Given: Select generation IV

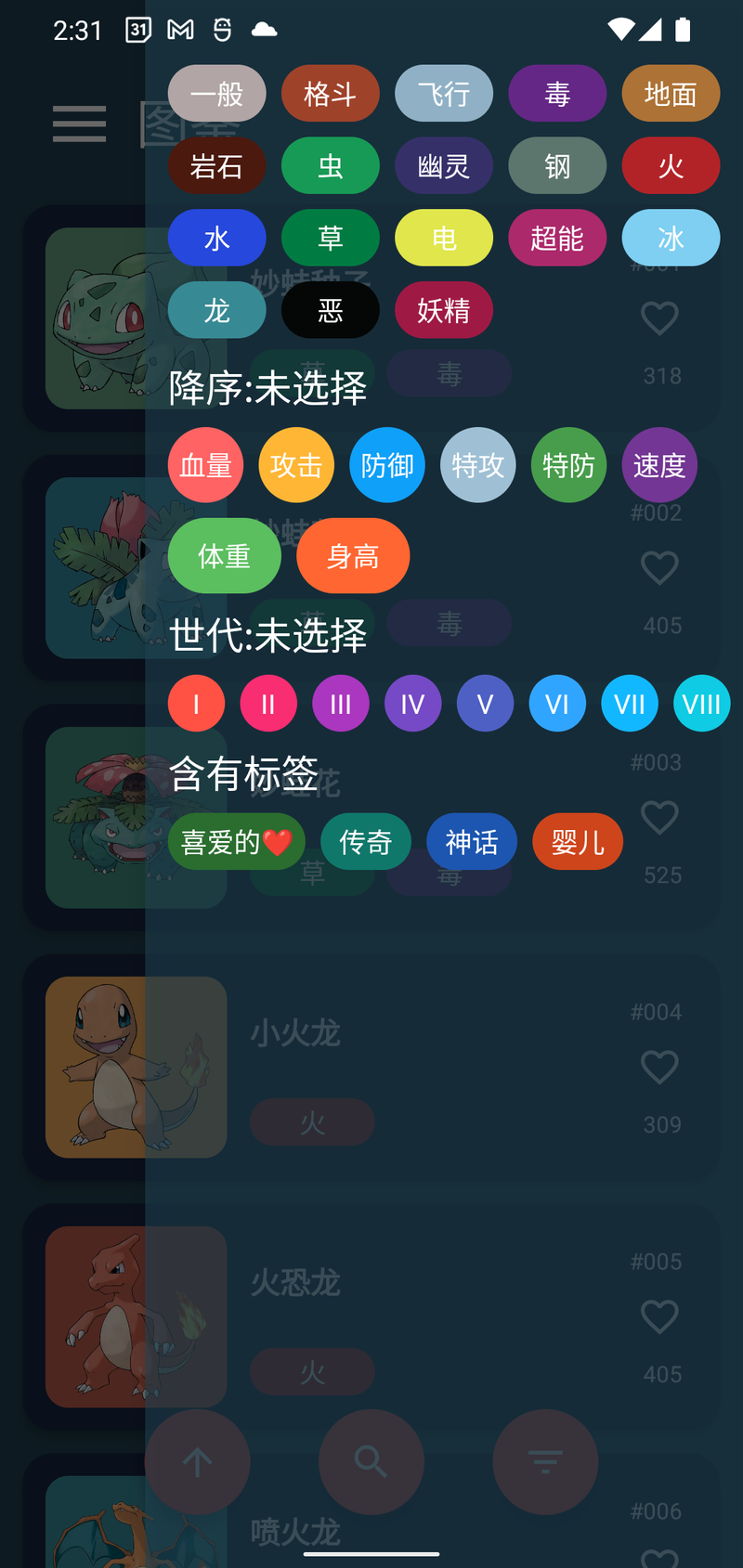Looking at the screenshot, I should 412,704.
